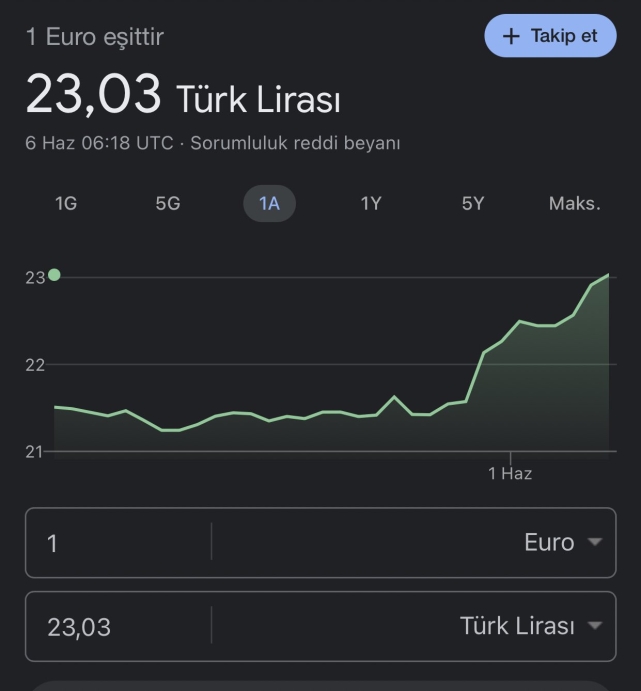Open the Türk Lirası currency dropdown

(x=530, y=627)
